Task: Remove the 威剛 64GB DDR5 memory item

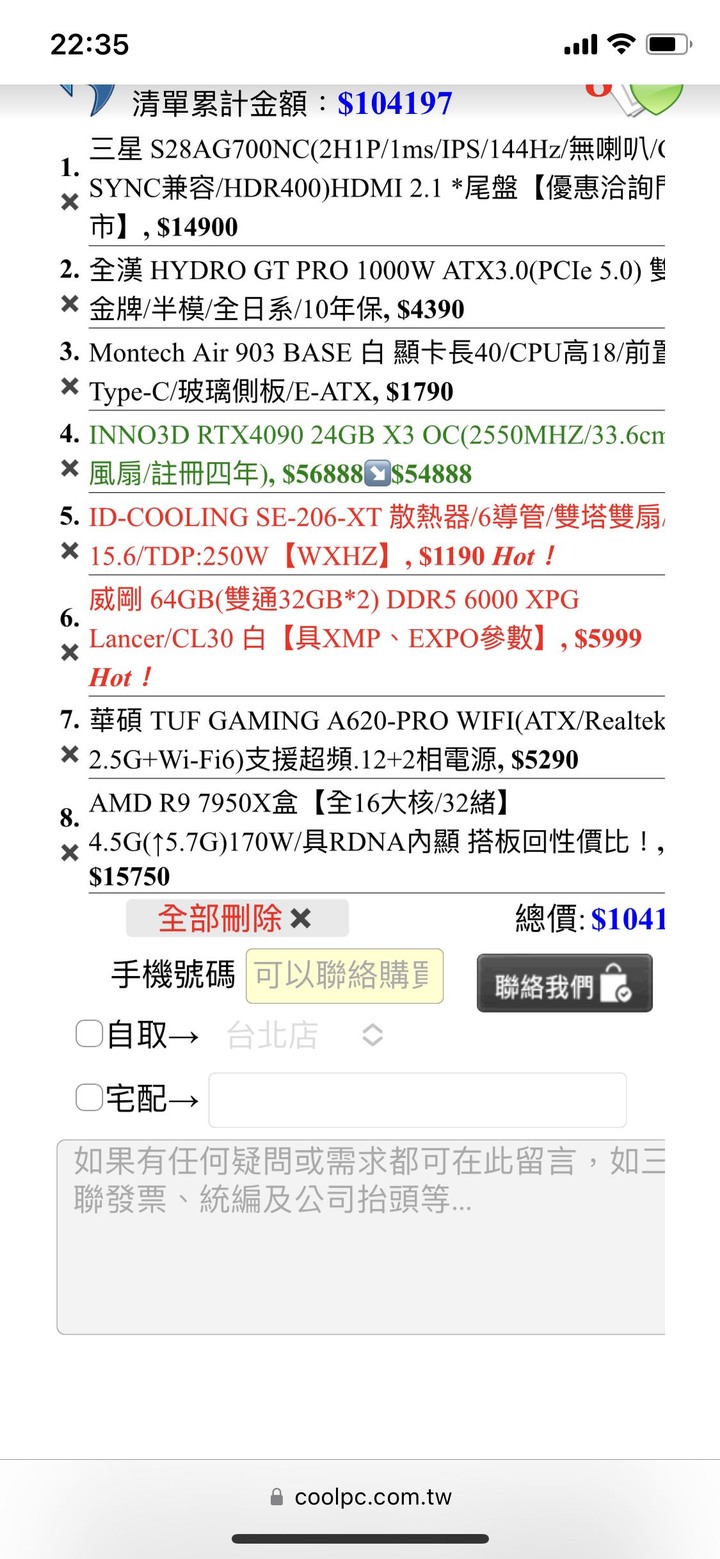Action: (x=69, y=652)
